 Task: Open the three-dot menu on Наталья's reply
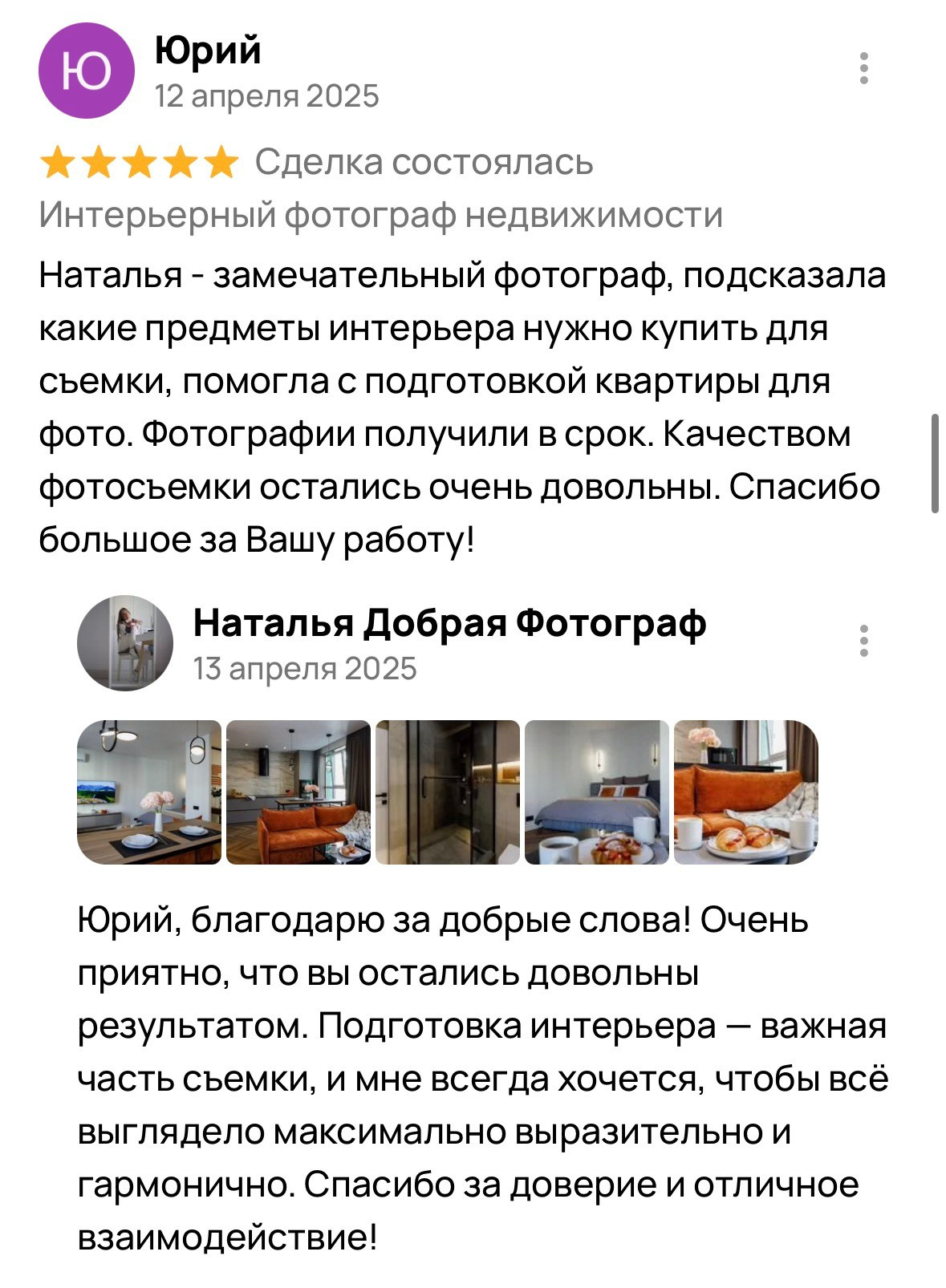[x=863, y=642]
